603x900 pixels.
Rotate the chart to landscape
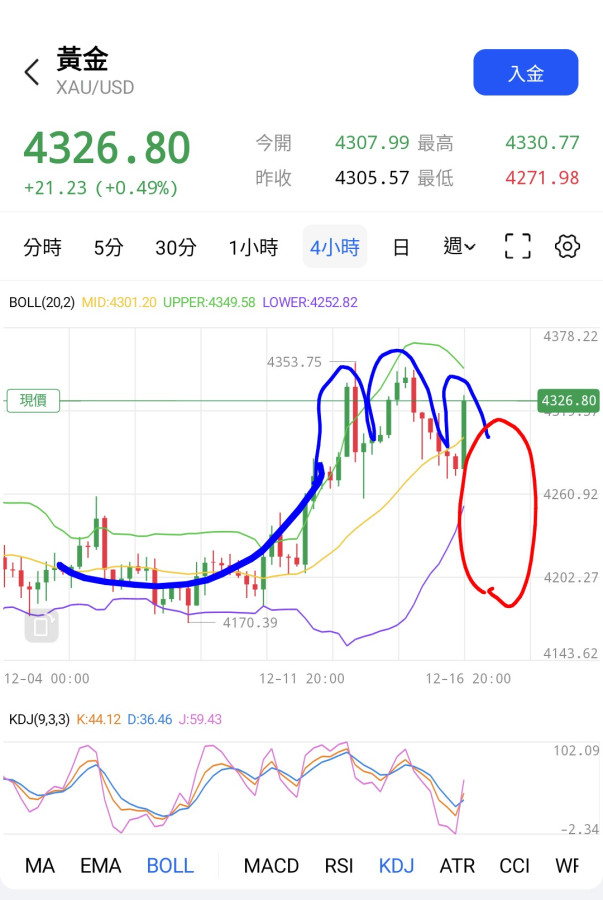(x=42, y=626)
